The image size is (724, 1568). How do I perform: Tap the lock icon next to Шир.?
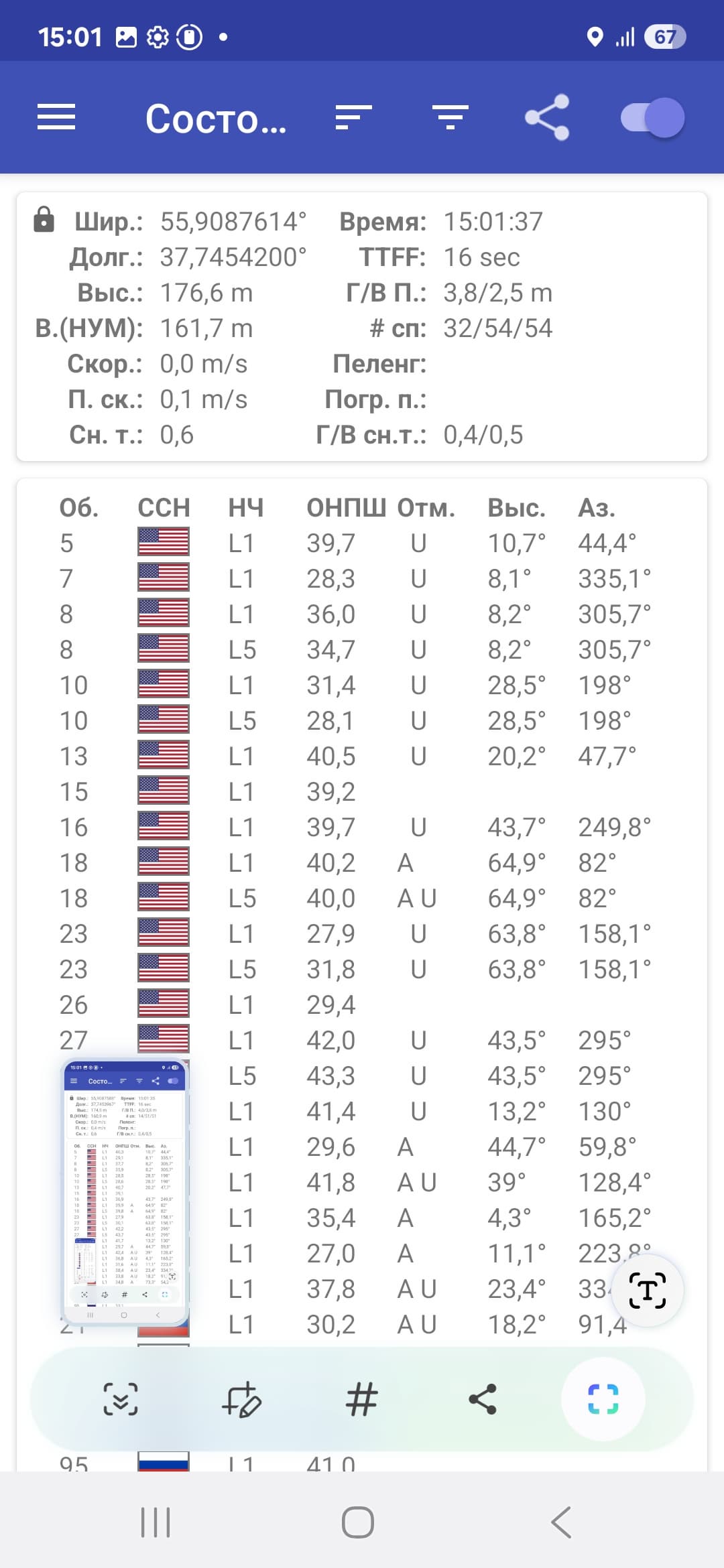44,220
